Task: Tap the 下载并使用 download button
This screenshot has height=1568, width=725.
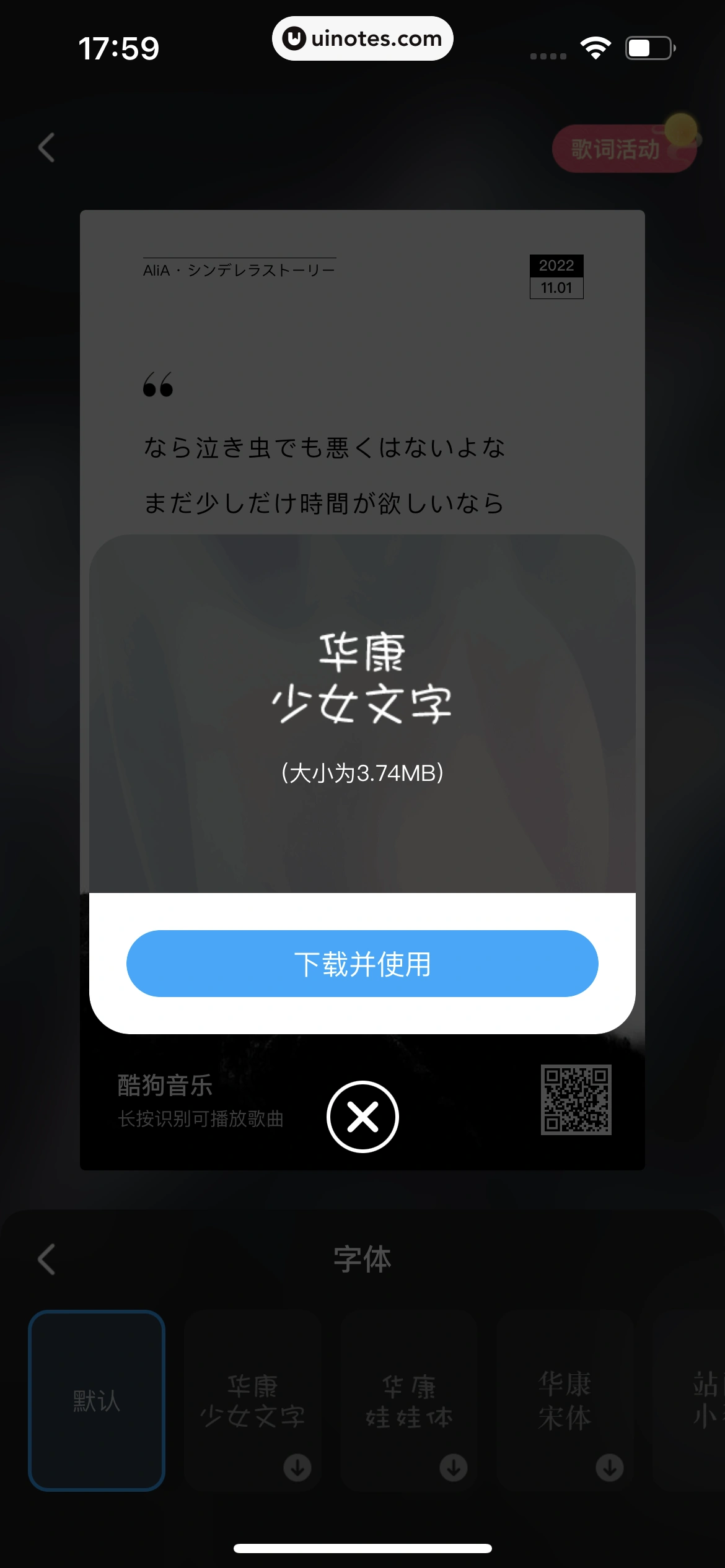Action: point(362,963)
